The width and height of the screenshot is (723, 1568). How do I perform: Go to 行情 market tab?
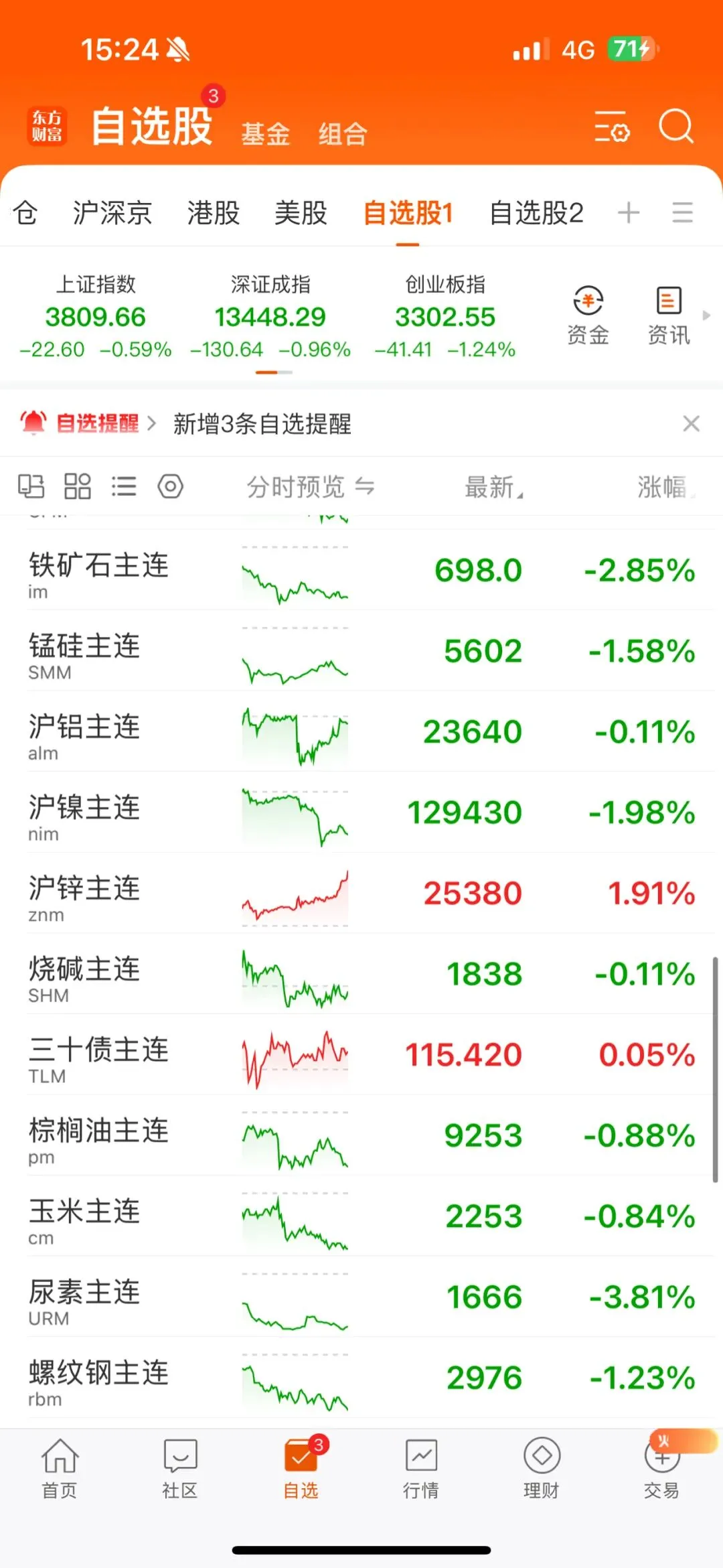(x=421, y=1469)
